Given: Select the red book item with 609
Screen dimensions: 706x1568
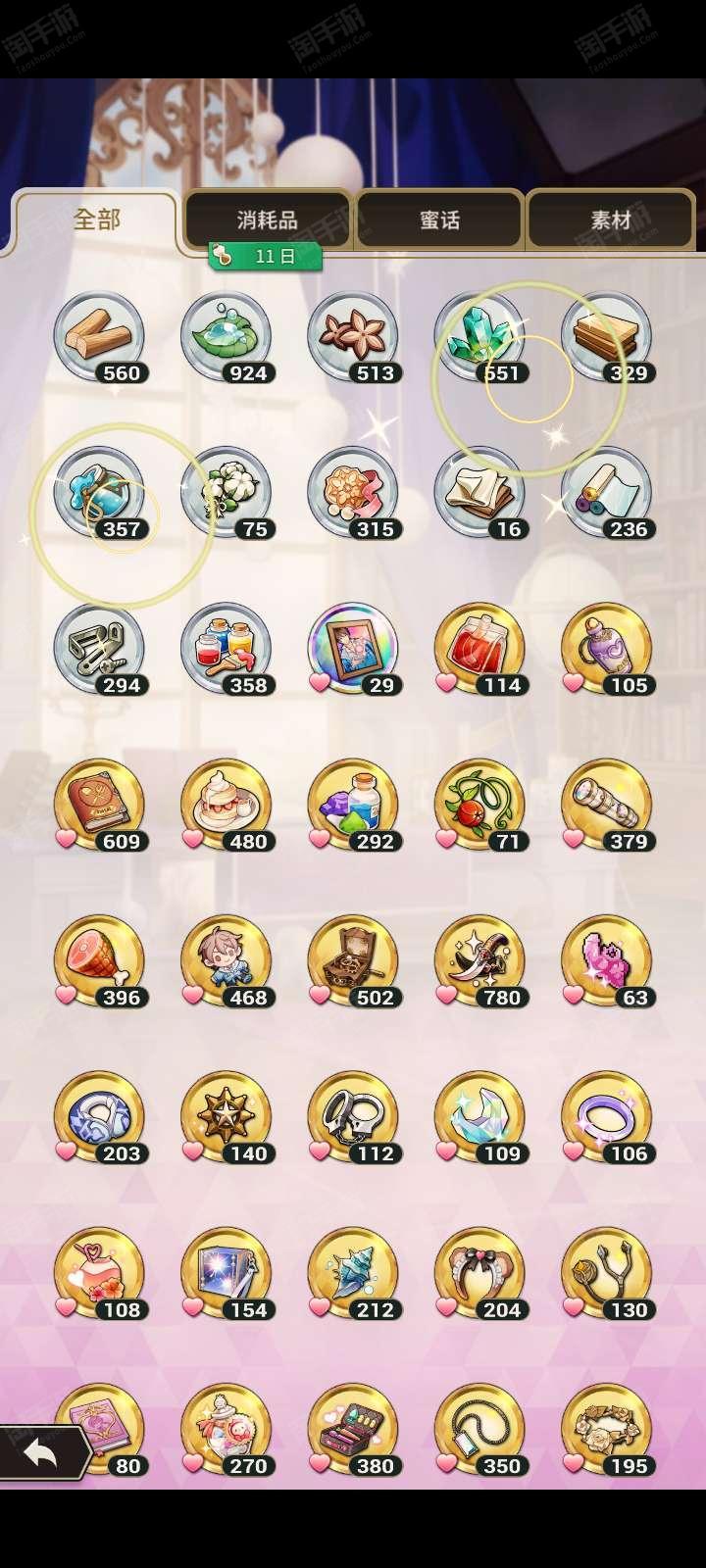Looking at the screenshot, I should [x=99, y=806].
